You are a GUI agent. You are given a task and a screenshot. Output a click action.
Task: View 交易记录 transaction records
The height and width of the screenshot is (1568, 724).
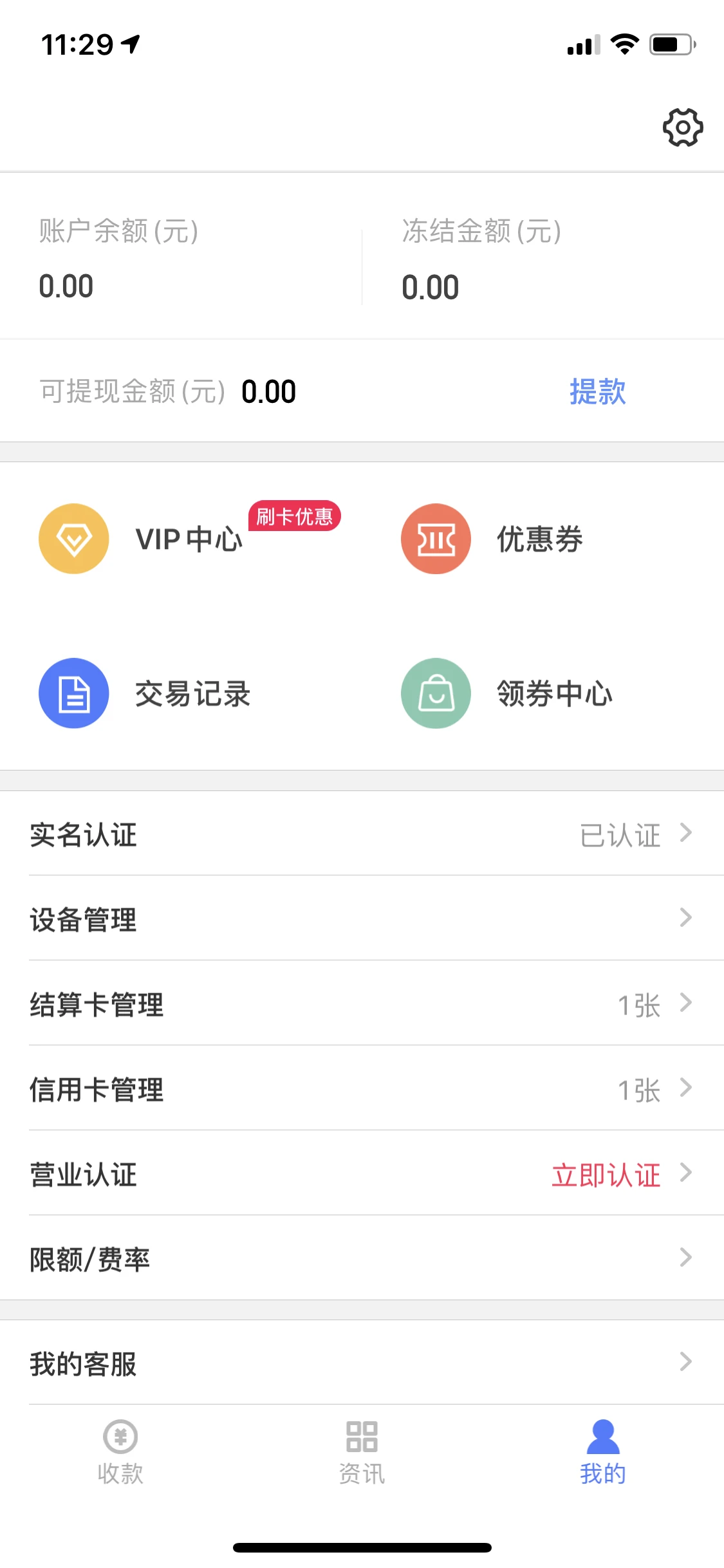point(192,694)
